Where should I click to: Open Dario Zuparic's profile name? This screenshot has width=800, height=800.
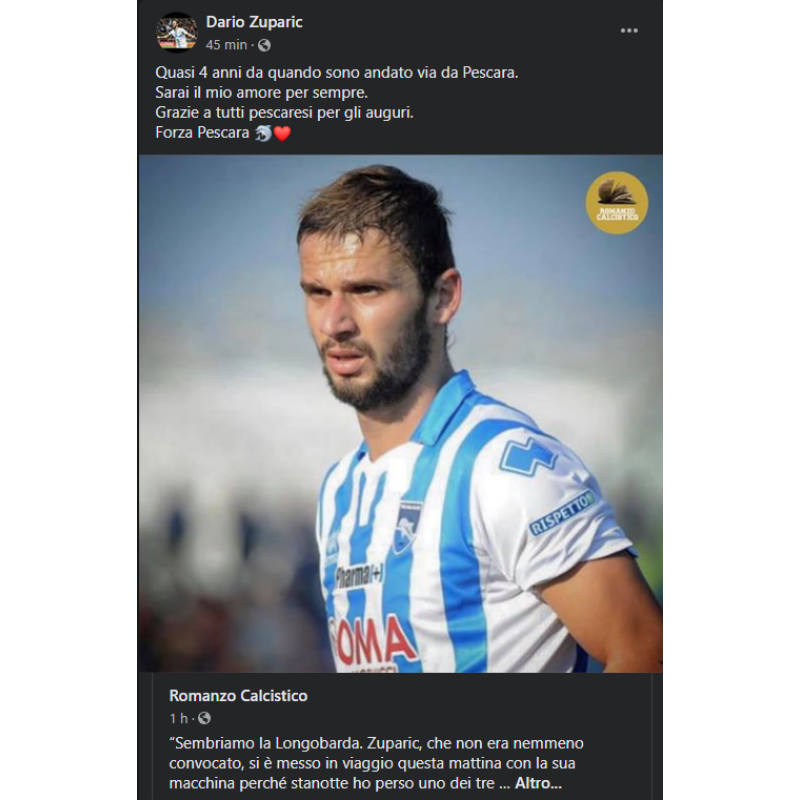pyautogui.click(x=254, y=22)
